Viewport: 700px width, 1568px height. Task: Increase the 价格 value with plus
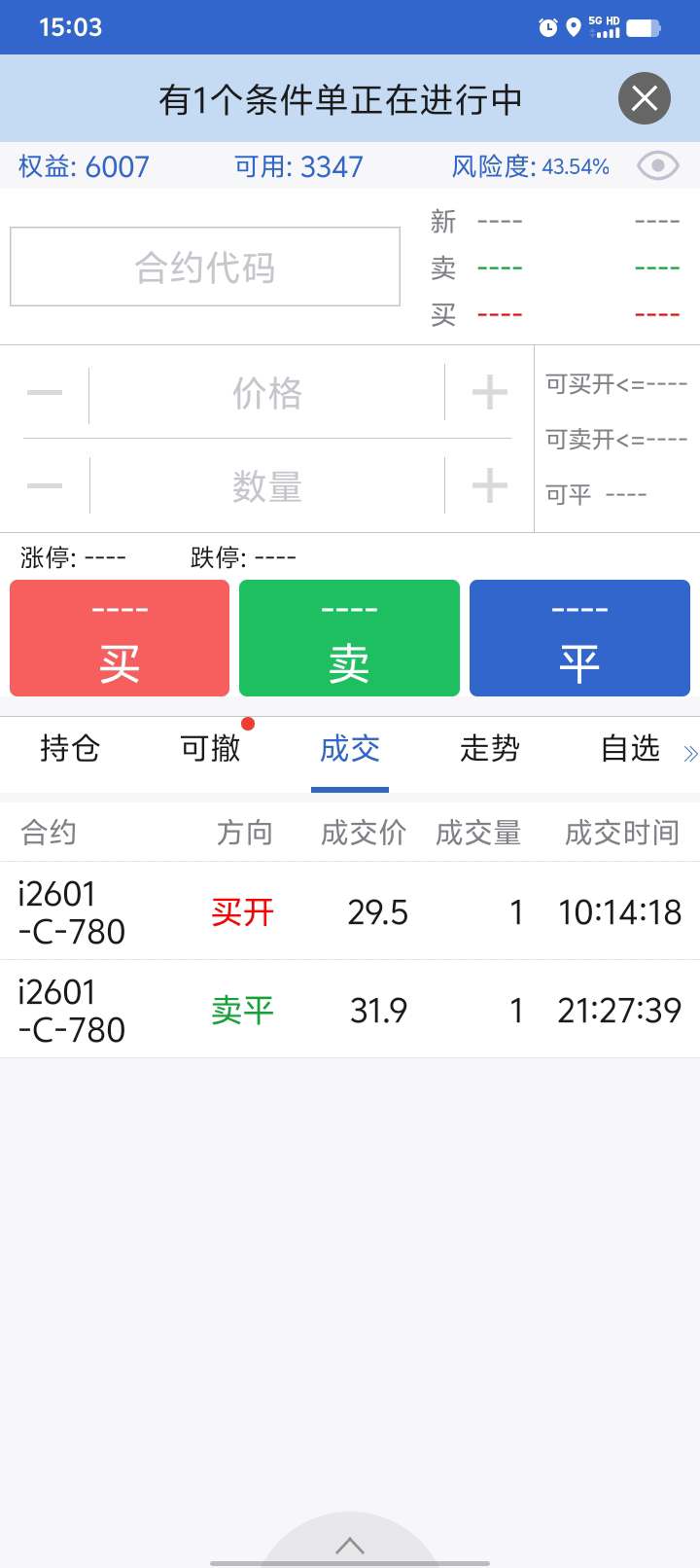point(489,393)
